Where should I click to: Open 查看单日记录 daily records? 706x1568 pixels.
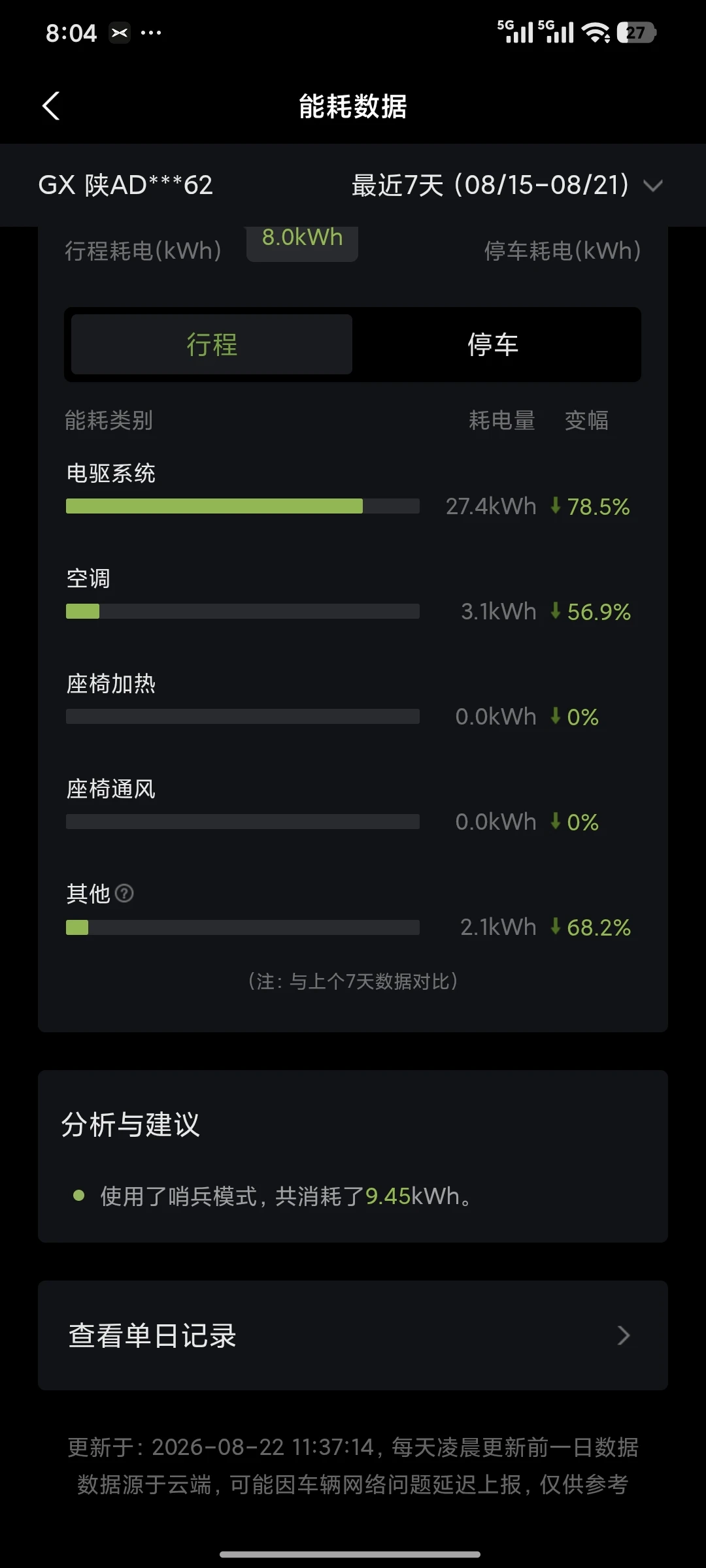pos(353,1335)
